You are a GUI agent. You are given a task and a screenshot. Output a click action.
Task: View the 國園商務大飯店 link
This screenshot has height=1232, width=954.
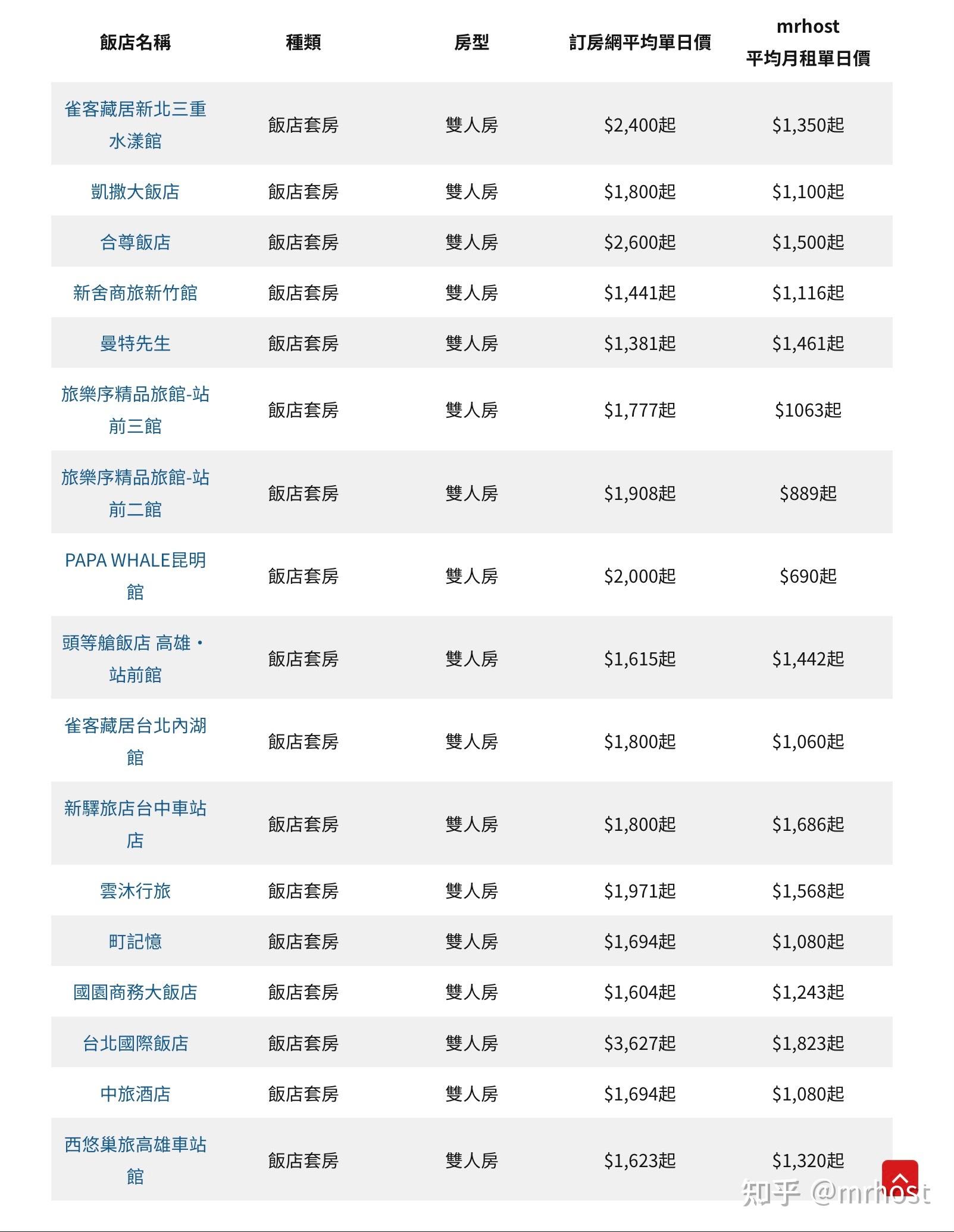[135, 992]
